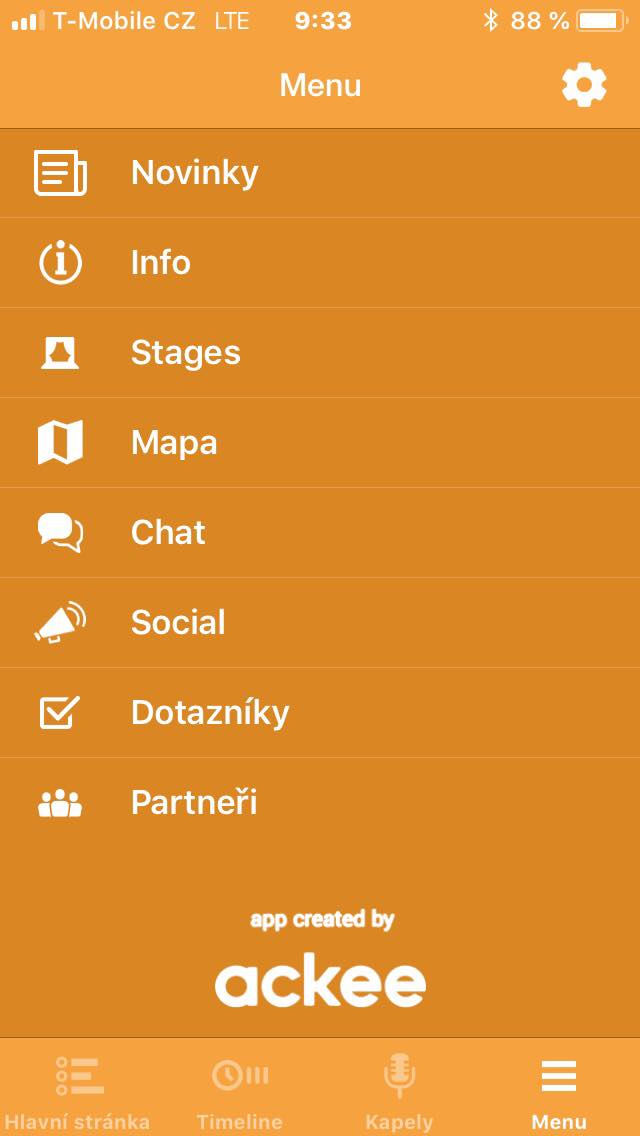The width and height of the screenshot is (640, 1136).
Task: Open the Novinky news section
Action: (320, 173)
